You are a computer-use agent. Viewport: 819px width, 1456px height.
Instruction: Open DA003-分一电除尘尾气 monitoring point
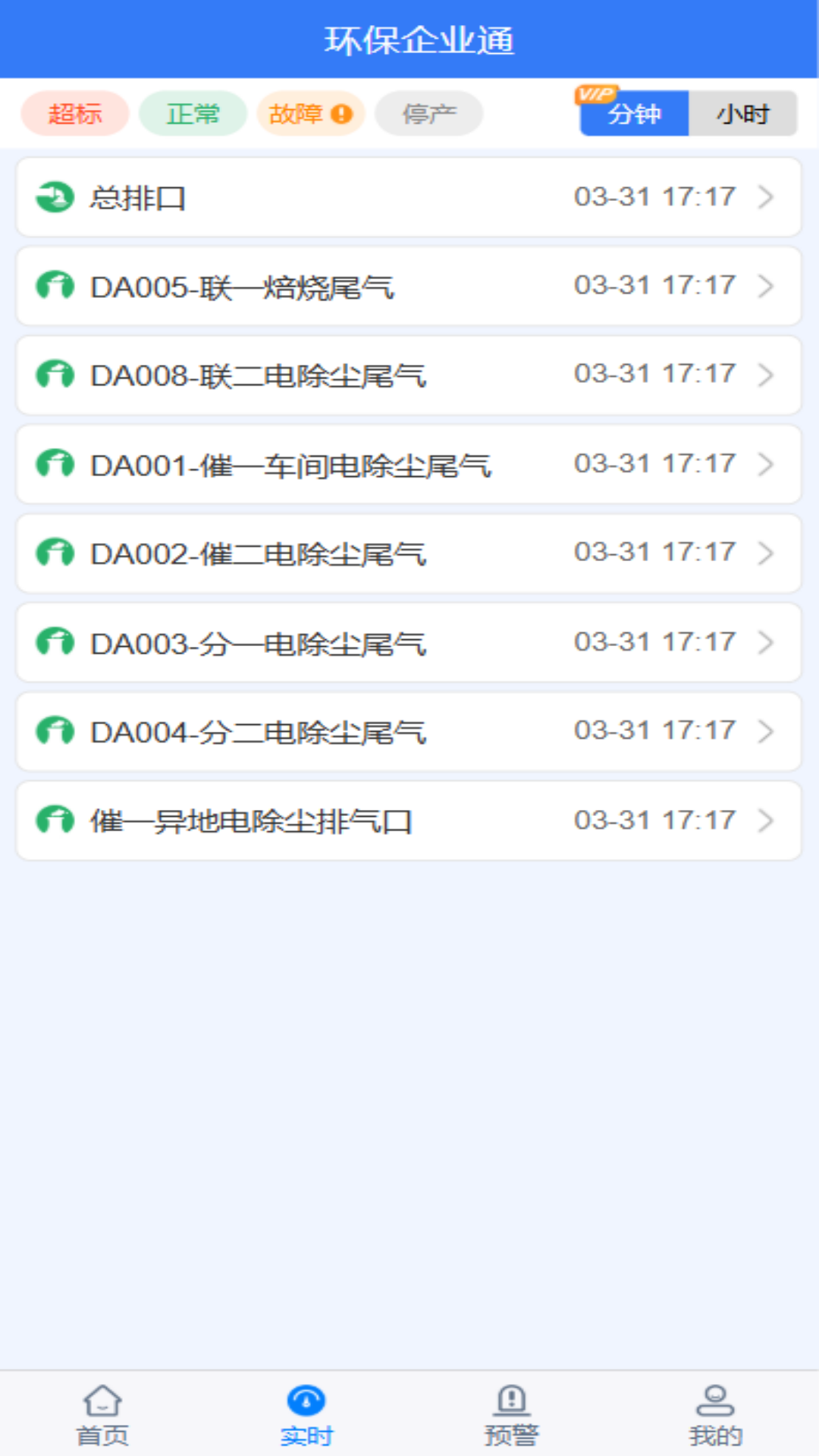pos(409,643)
